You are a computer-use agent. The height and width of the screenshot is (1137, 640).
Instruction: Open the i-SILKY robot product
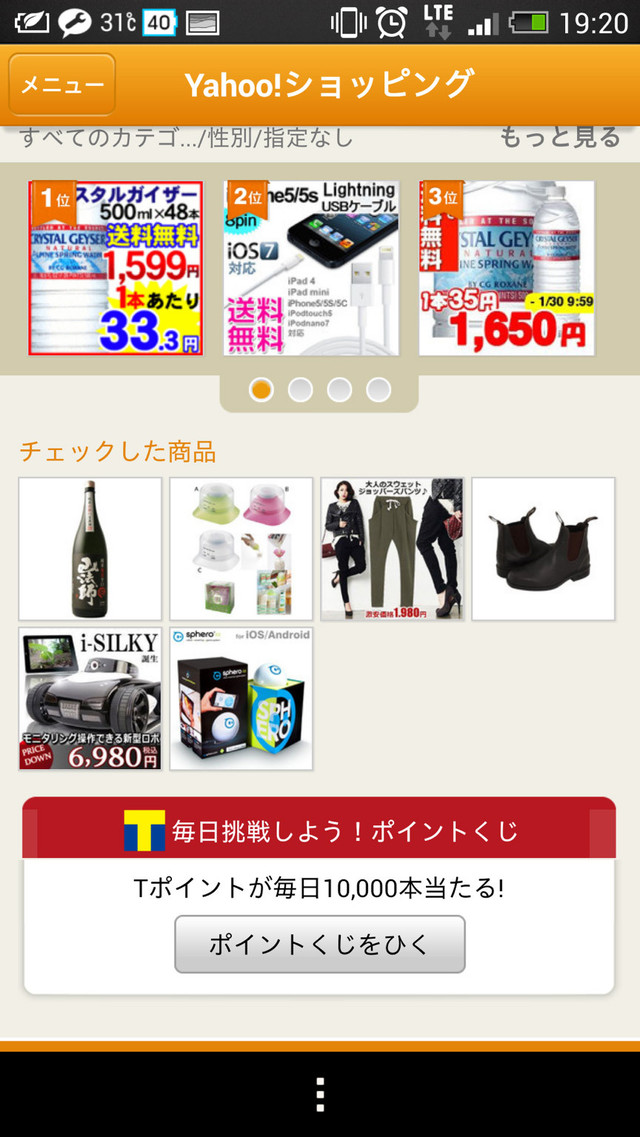(90, 699)
